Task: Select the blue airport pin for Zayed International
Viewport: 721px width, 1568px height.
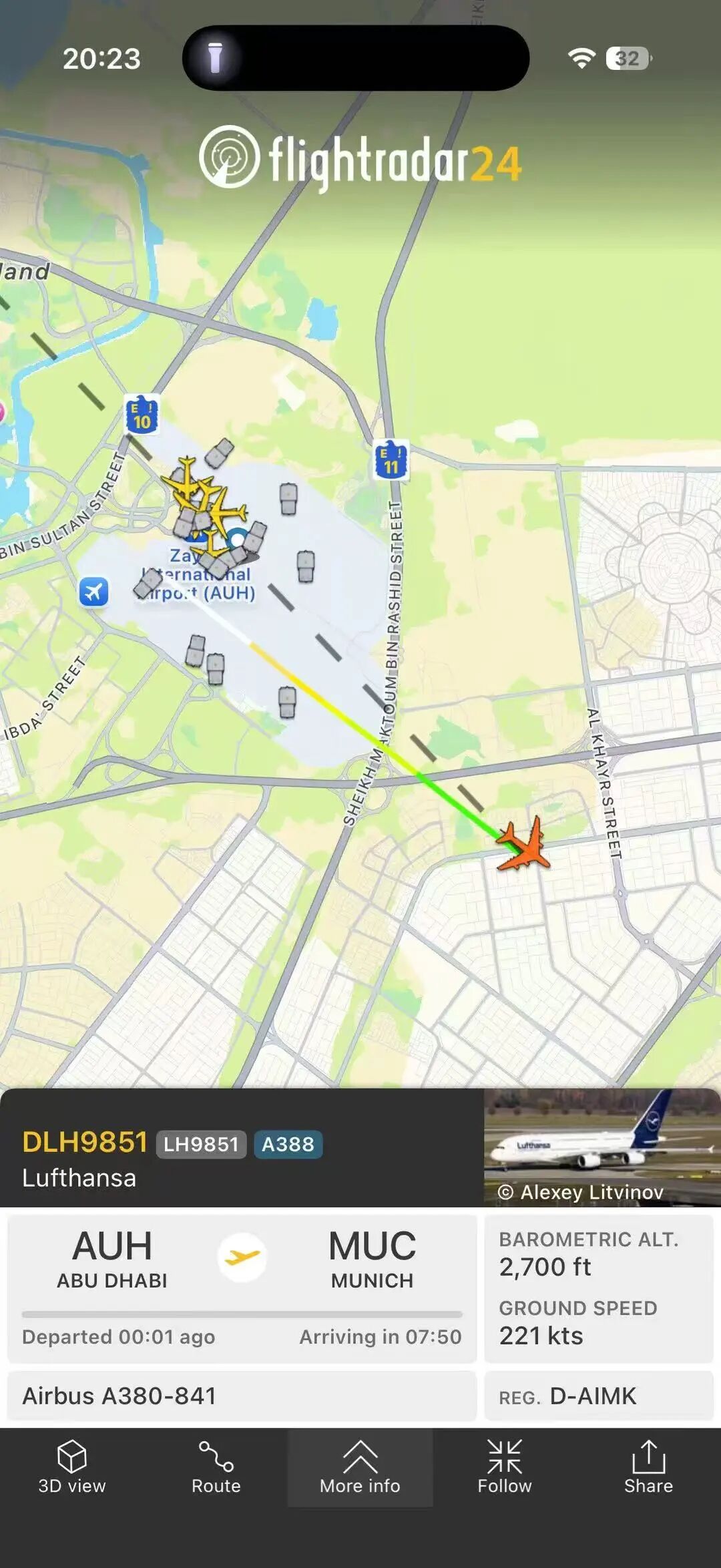Action: click(94, 592)
